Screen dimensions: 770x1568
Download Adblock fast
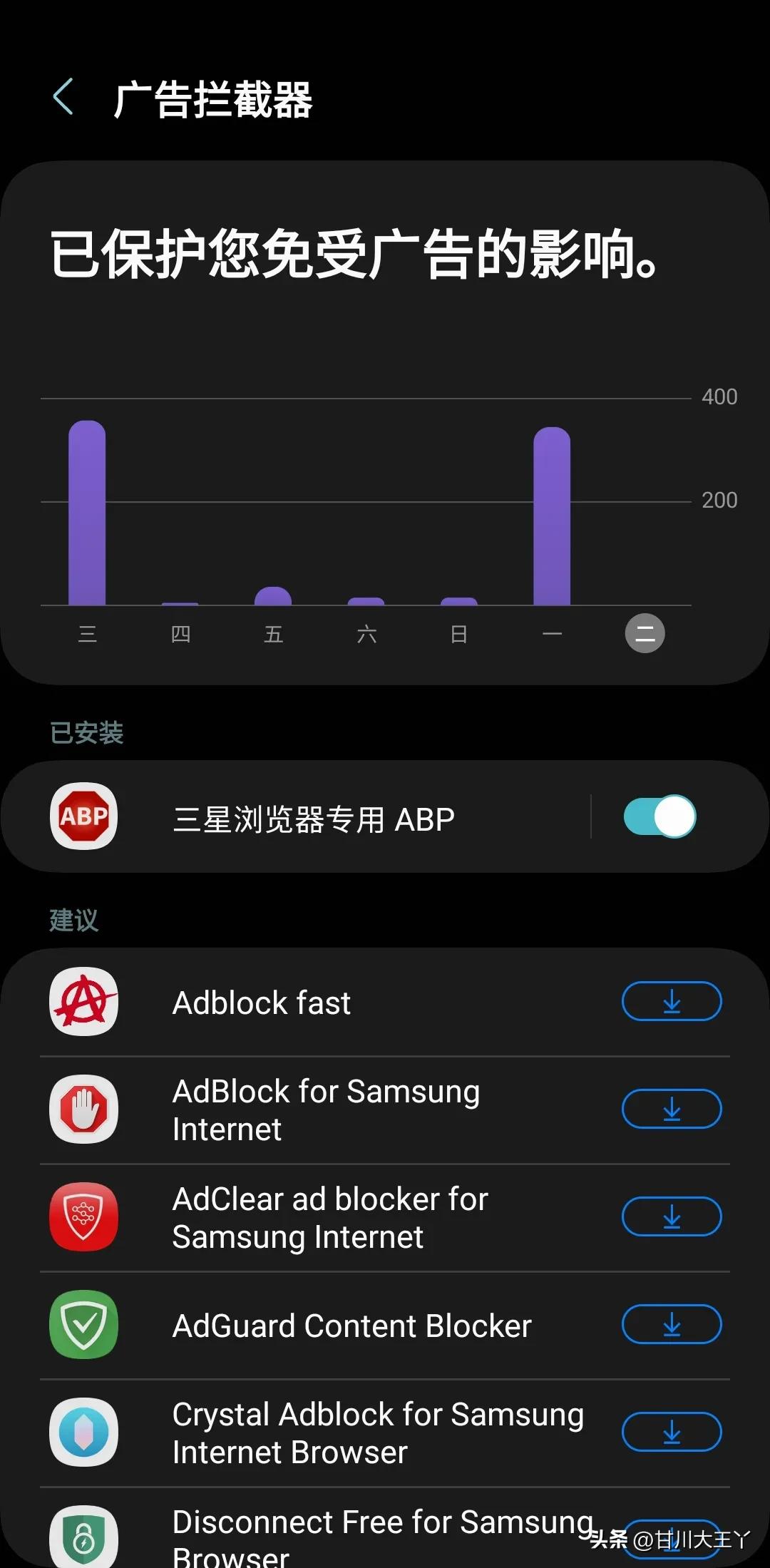[x=671, y=1002]
